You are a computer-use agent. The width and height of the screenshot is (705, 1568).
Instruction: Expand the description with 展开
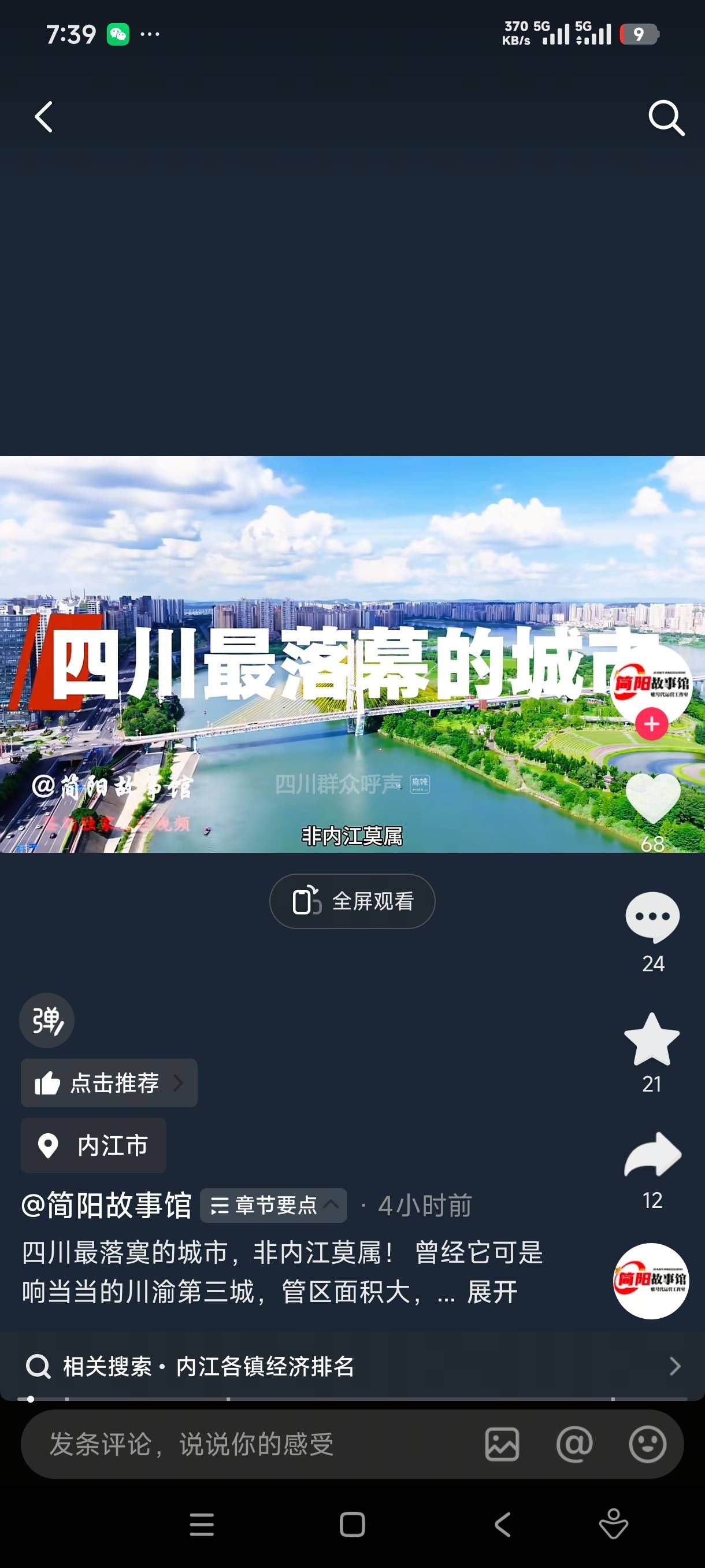pyautogui.click(x=492, y=1292)
